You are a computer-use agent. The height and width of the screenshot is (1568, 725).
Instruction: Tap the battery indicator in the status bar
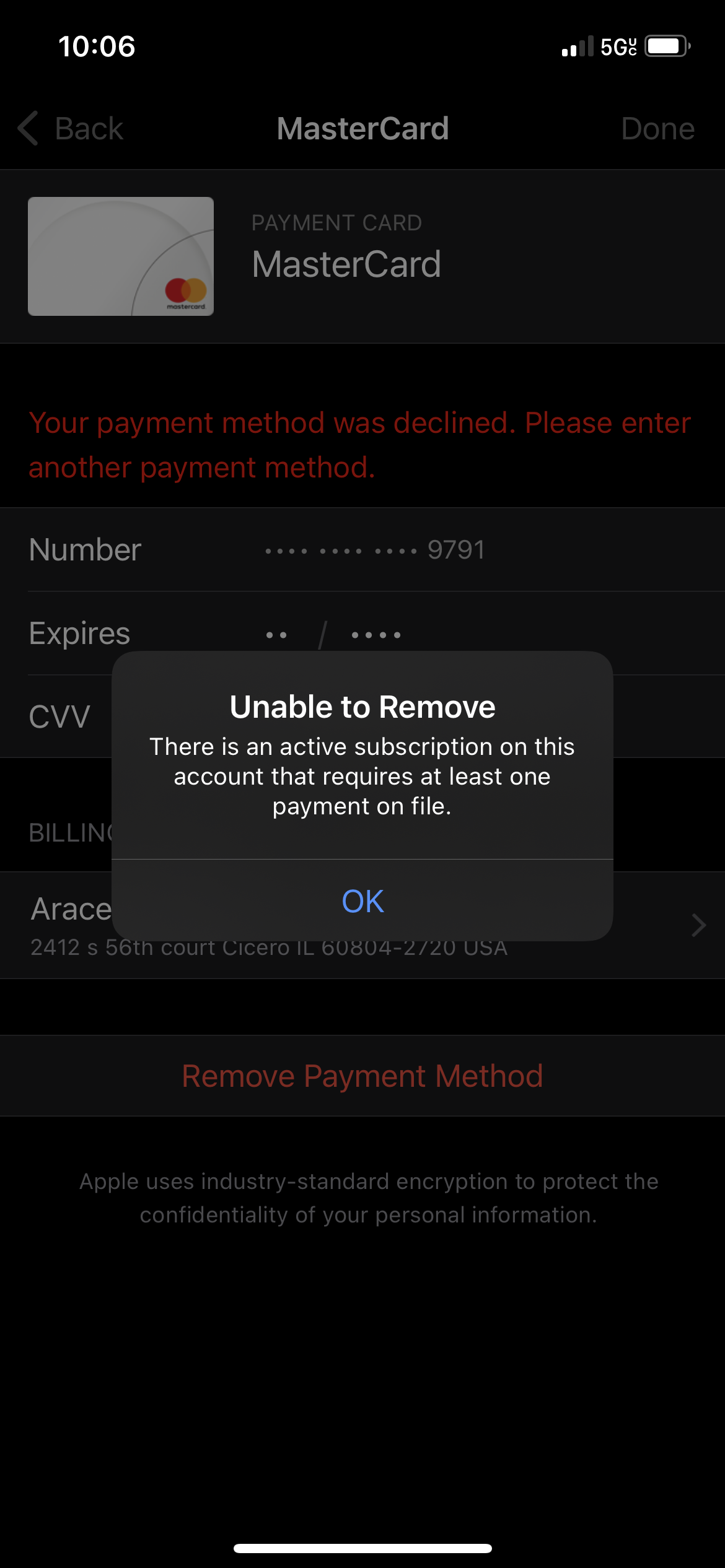point(664,45)
